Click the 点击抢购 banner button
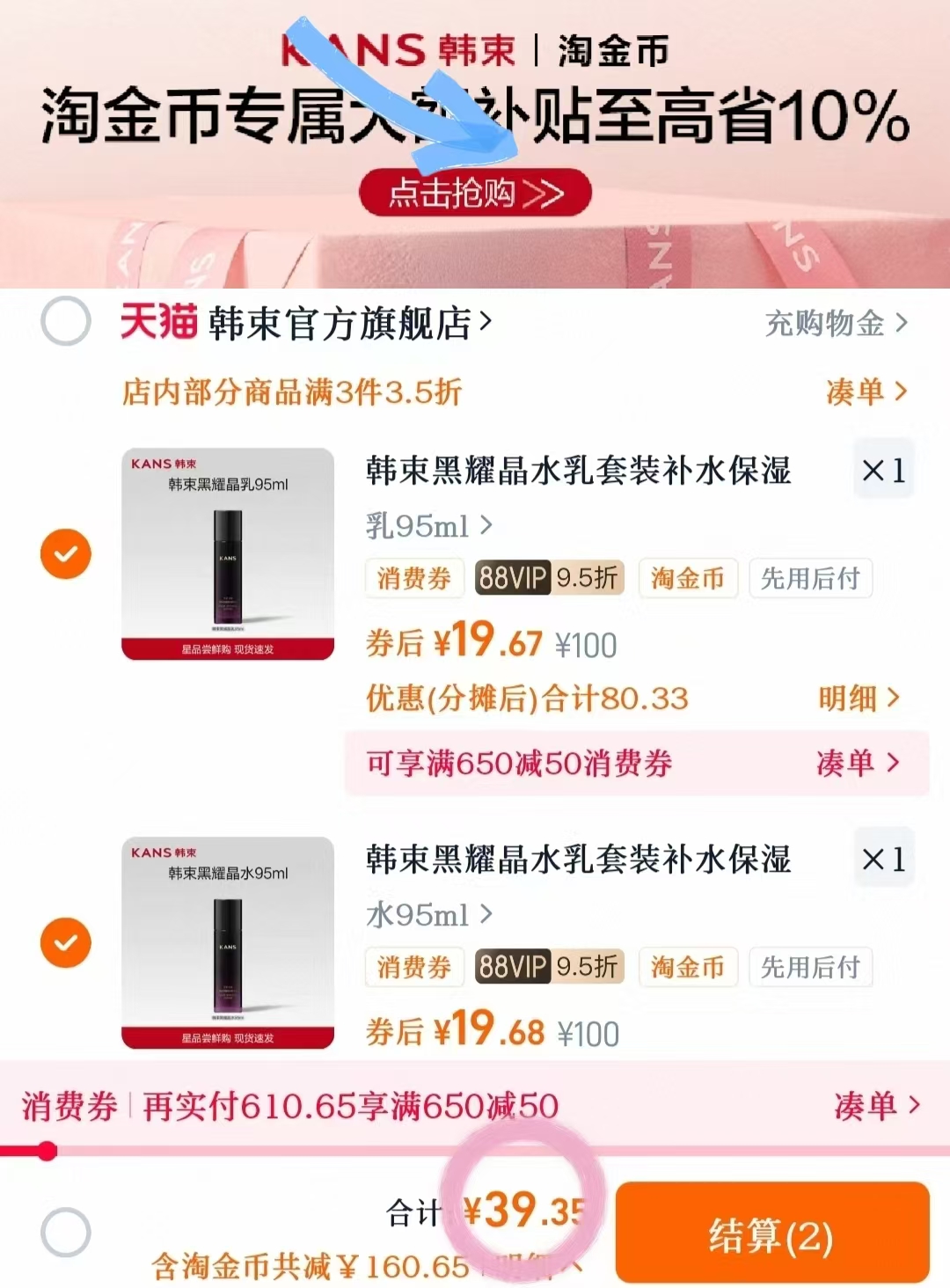The width and height of the screenshot is (950, 1288). click(475, 192)
